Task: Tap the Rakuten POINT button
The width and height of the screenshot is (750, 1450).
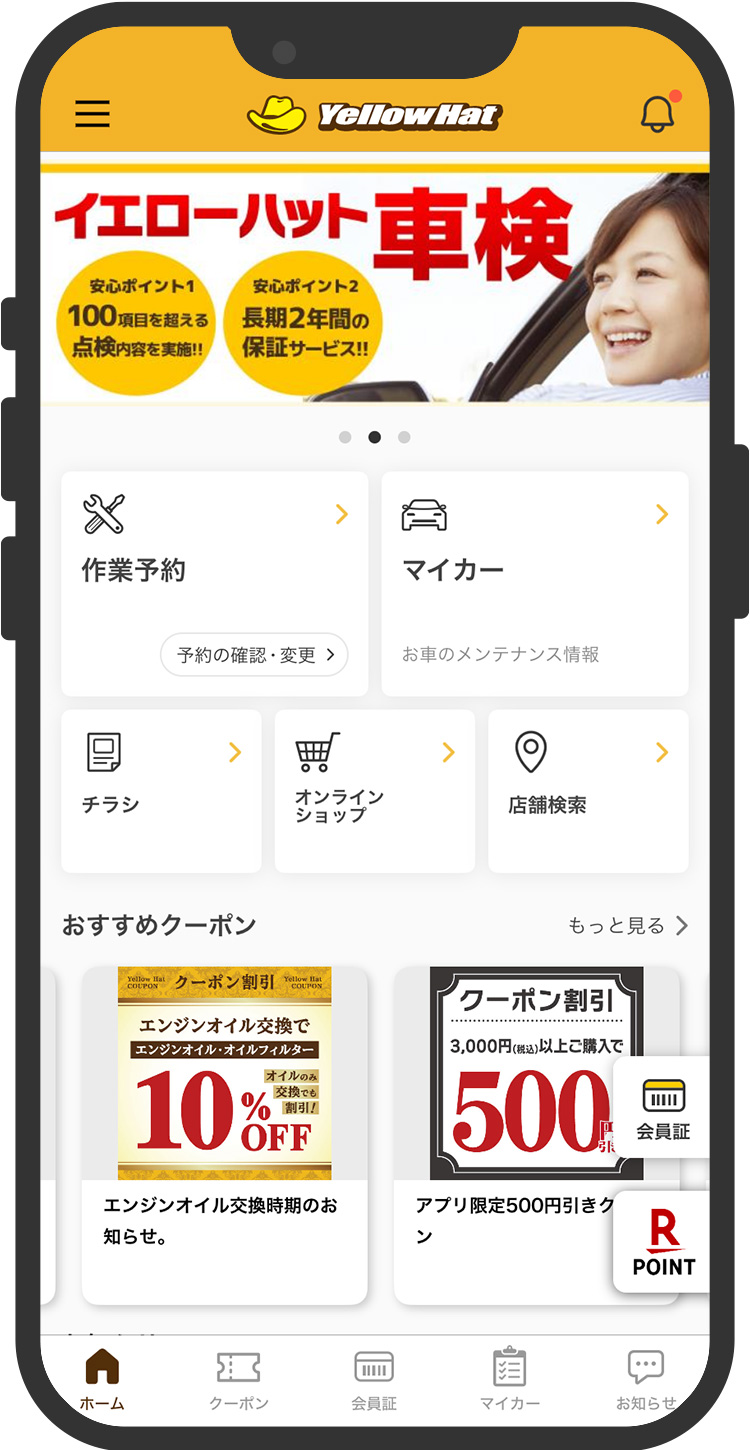Action: tap(663, 1242)
